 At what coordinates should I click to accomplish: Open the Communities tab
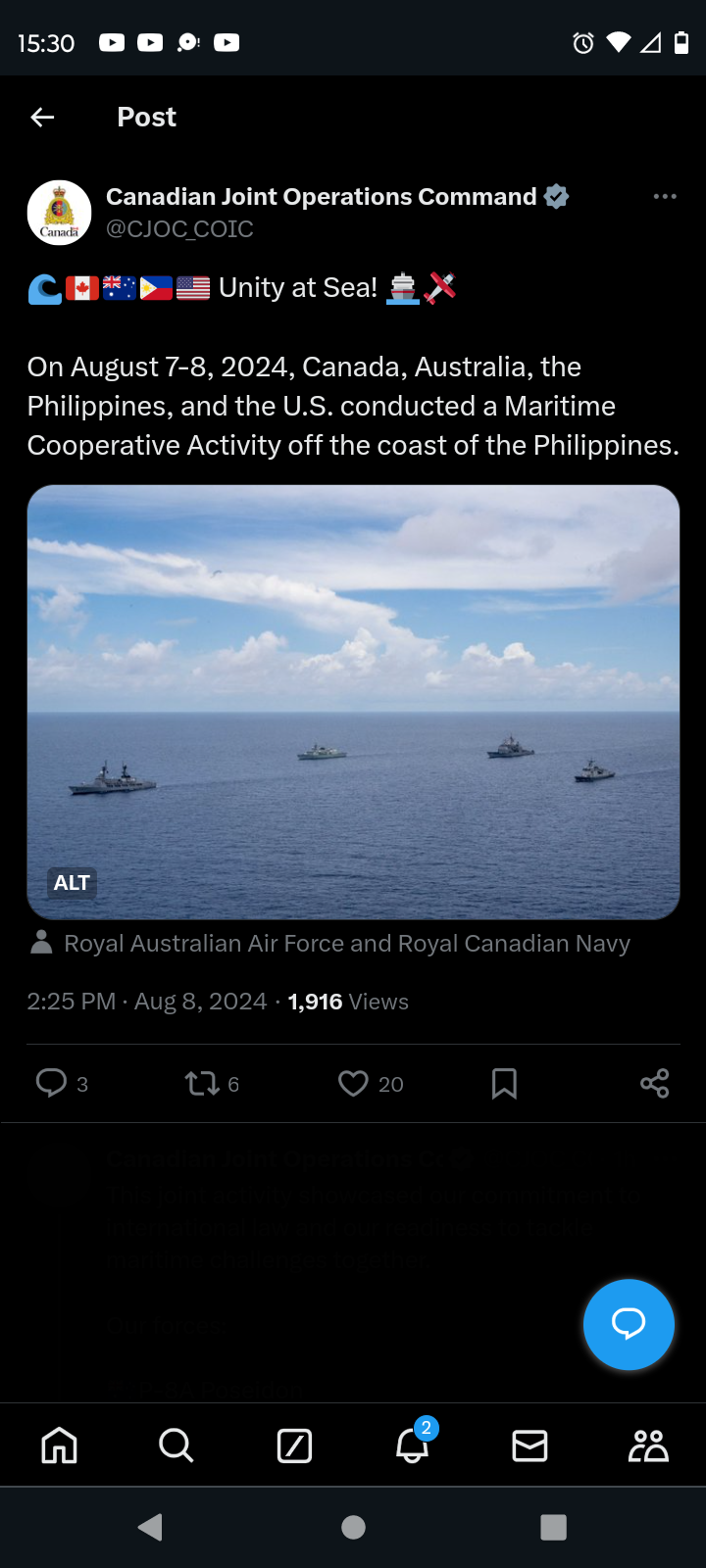coord(648,1445)
